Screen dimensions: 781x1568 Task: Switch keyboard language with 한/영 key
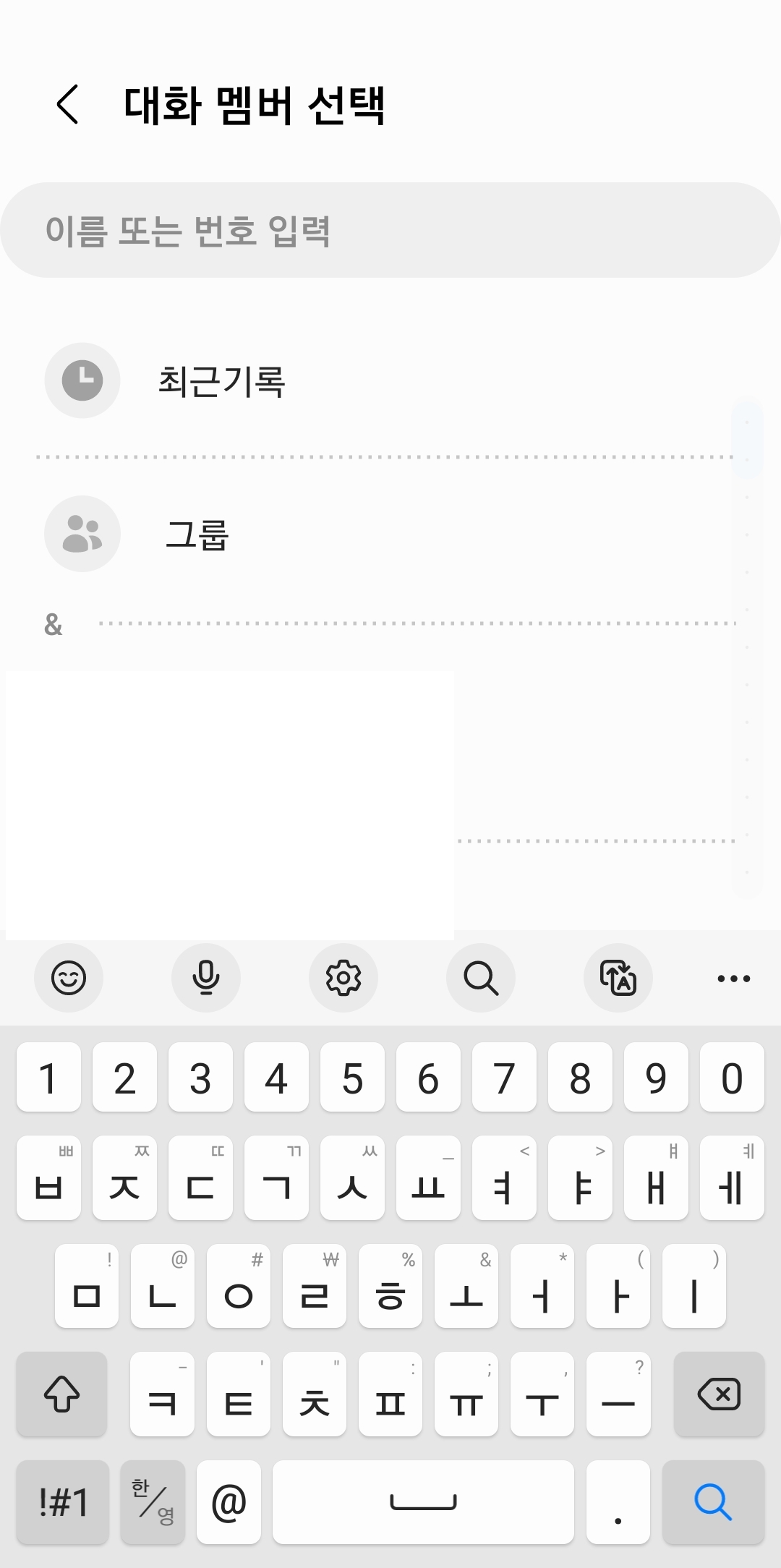[153, 1501]
